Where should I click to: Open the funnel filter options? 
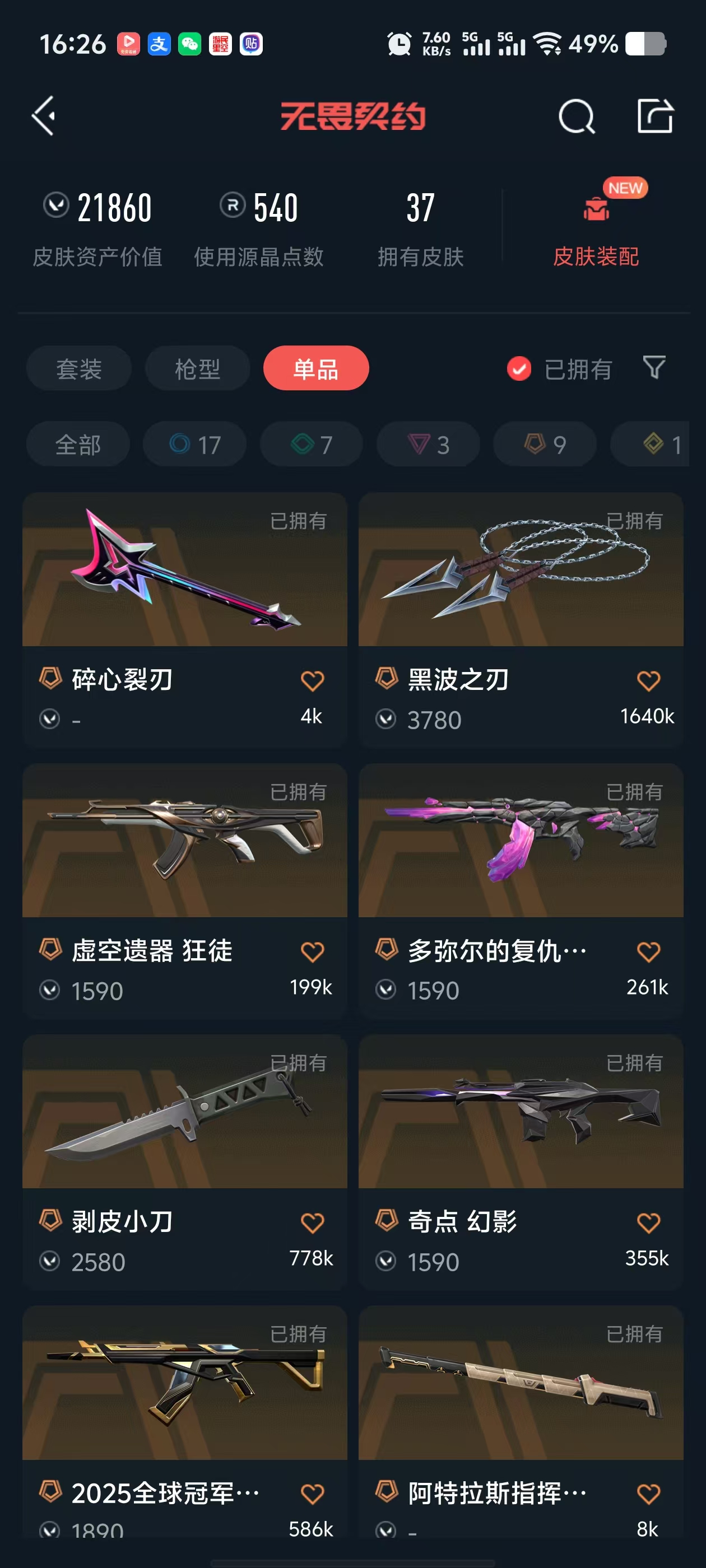[654, 368]
